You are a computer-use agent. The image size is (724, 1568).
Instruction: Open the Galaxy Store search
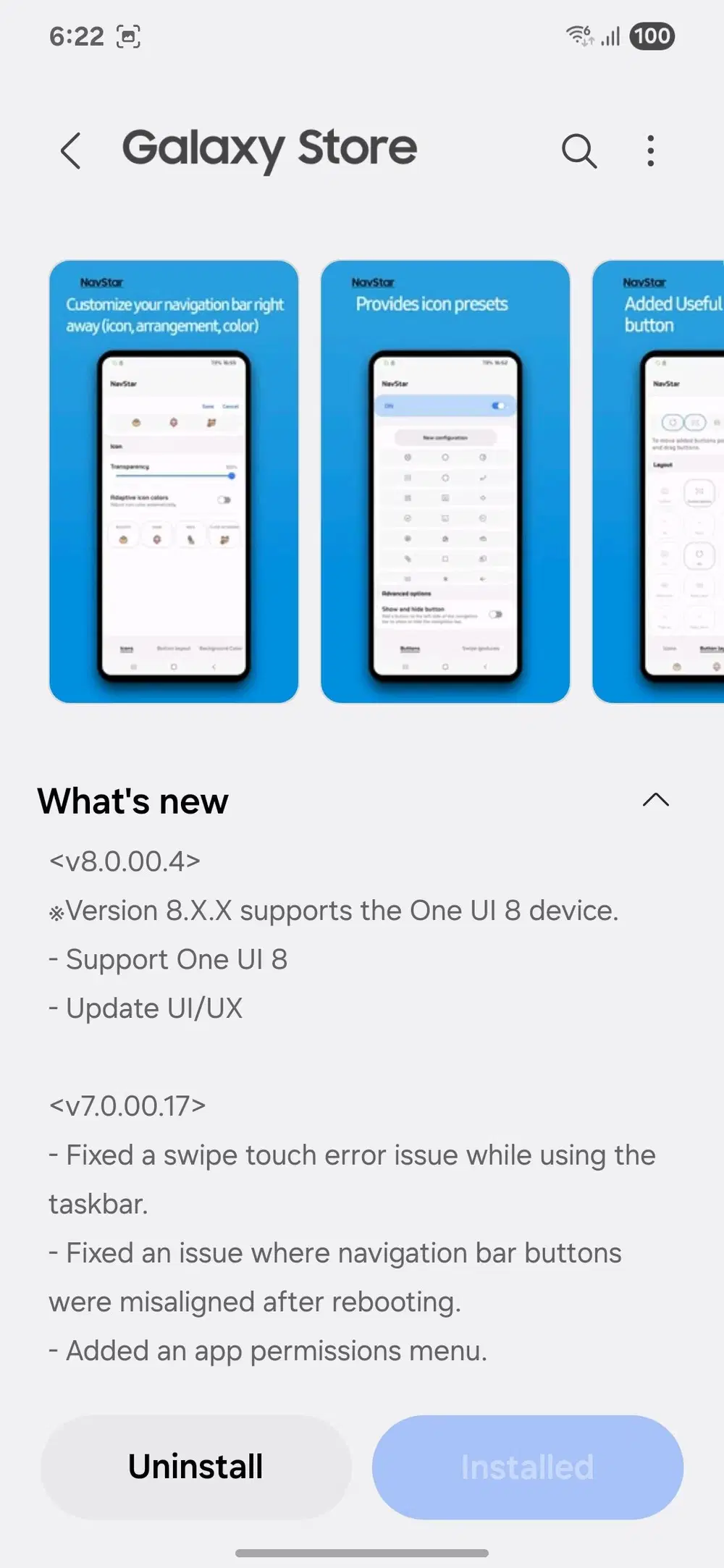tap(578, 151)
